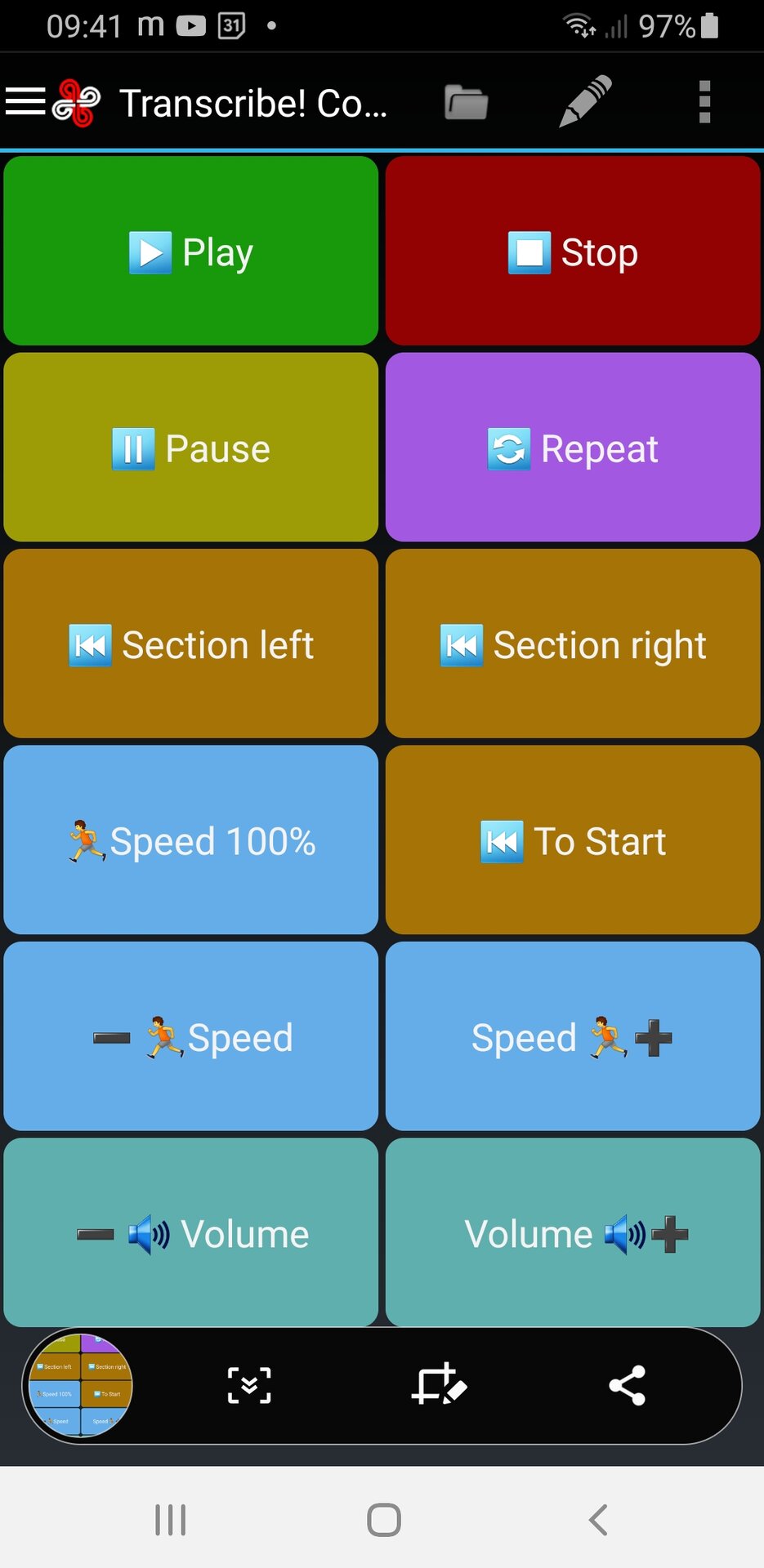This screenshot has height=1568, width=764.
Task: Select the Section left button
Action: point(191,644)
